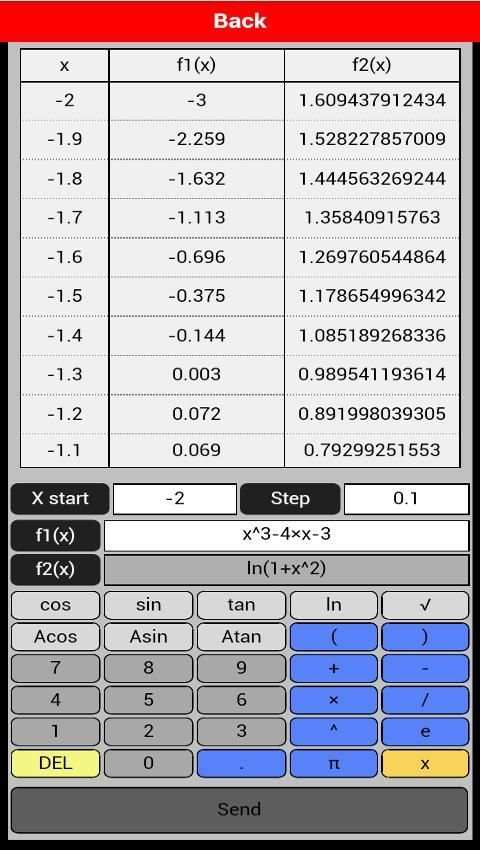Image resolution: width=480 pixels, height=850 pixels.
Task: Select the X start value field
Action: point(175,499)
